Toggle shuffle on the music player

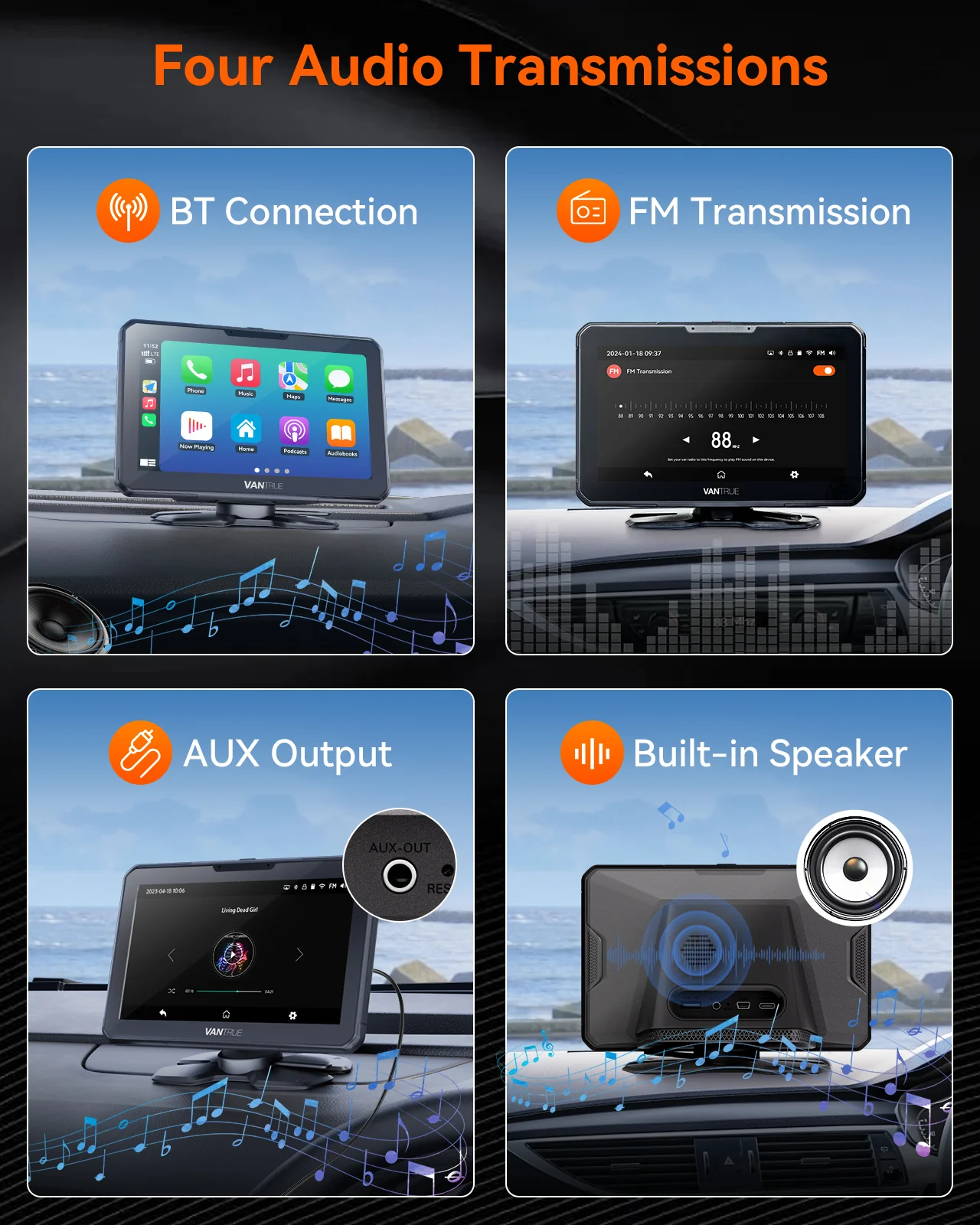171,991
